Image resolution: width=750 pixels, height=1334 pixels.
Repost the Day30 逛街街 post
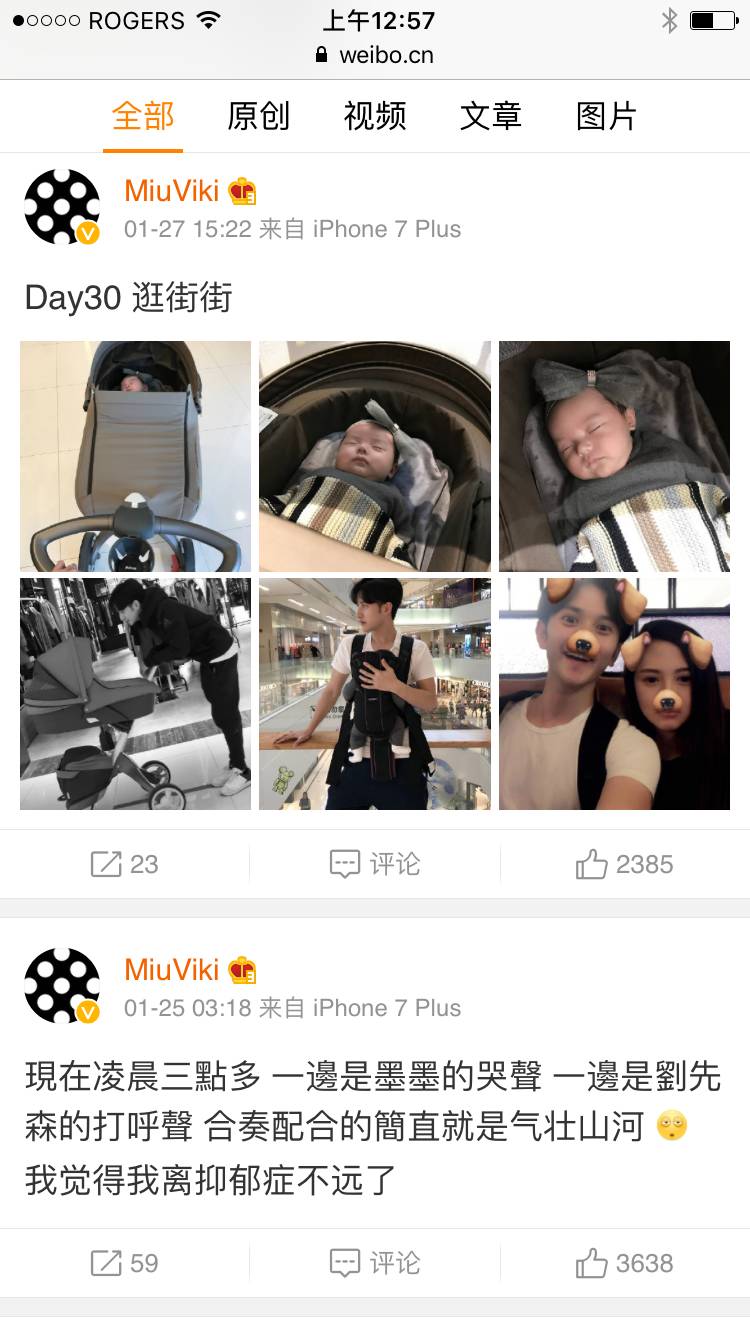point(125,864)
